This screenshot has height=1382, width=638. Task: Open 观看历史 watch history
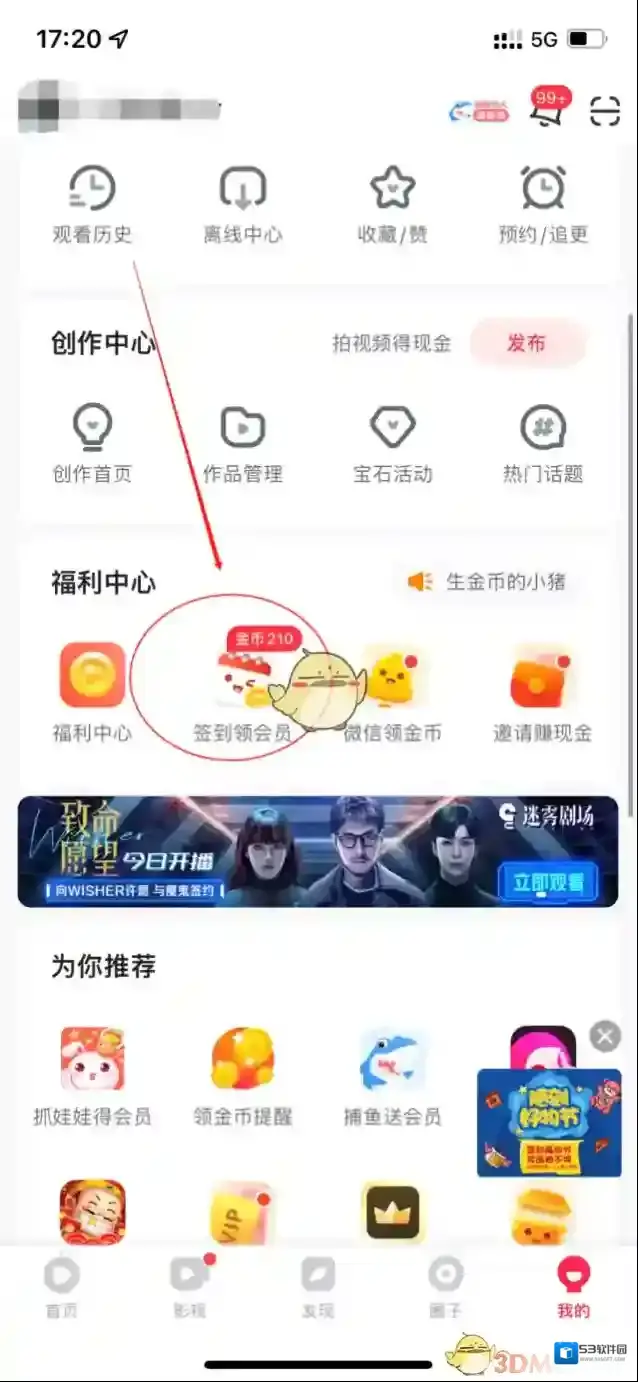[92, 205]
